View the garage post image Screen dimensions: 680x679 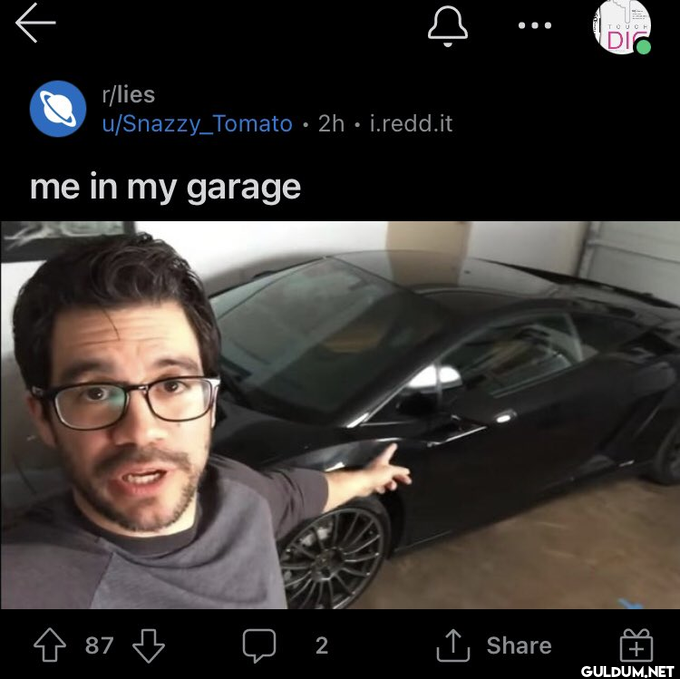(x=340, y=415)
